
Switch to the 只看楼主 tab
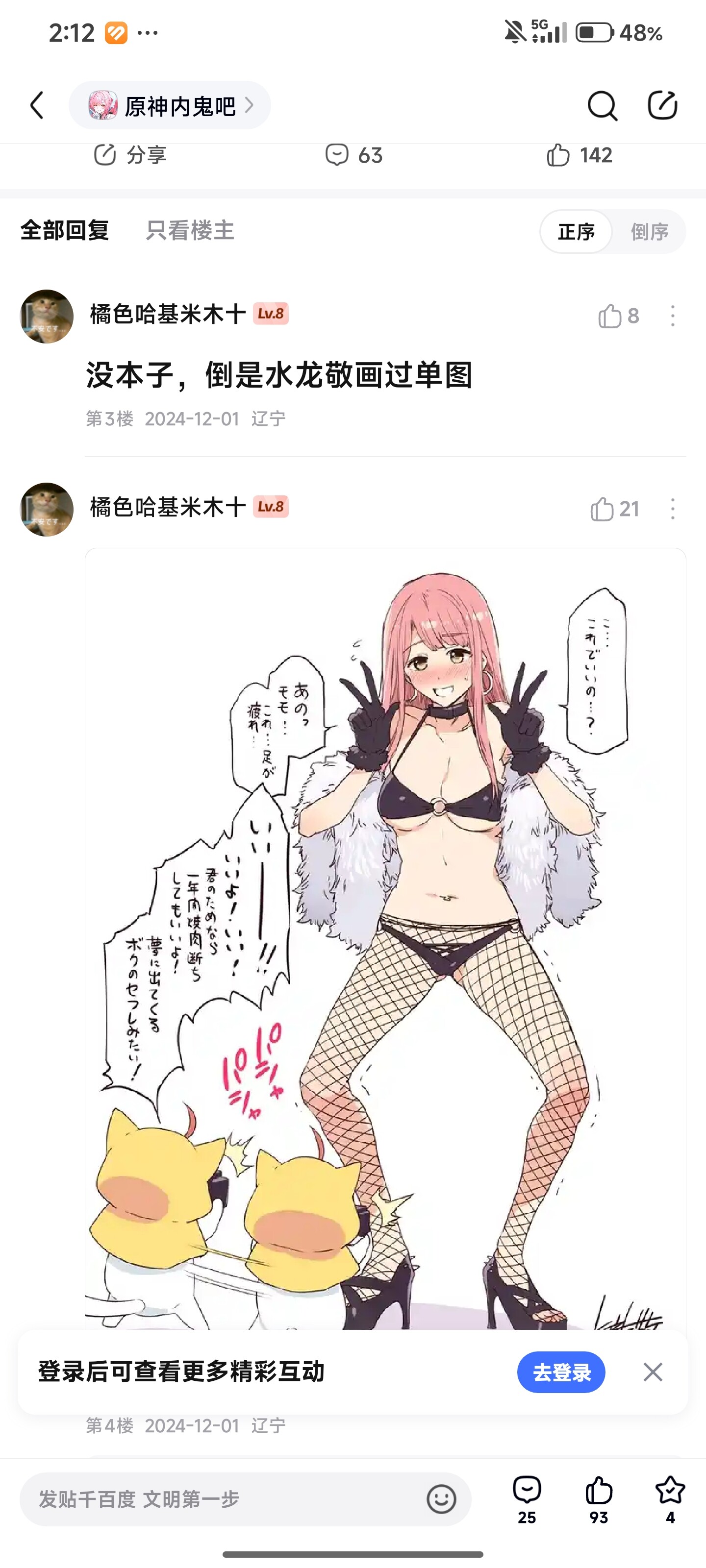tap(189, 231)
